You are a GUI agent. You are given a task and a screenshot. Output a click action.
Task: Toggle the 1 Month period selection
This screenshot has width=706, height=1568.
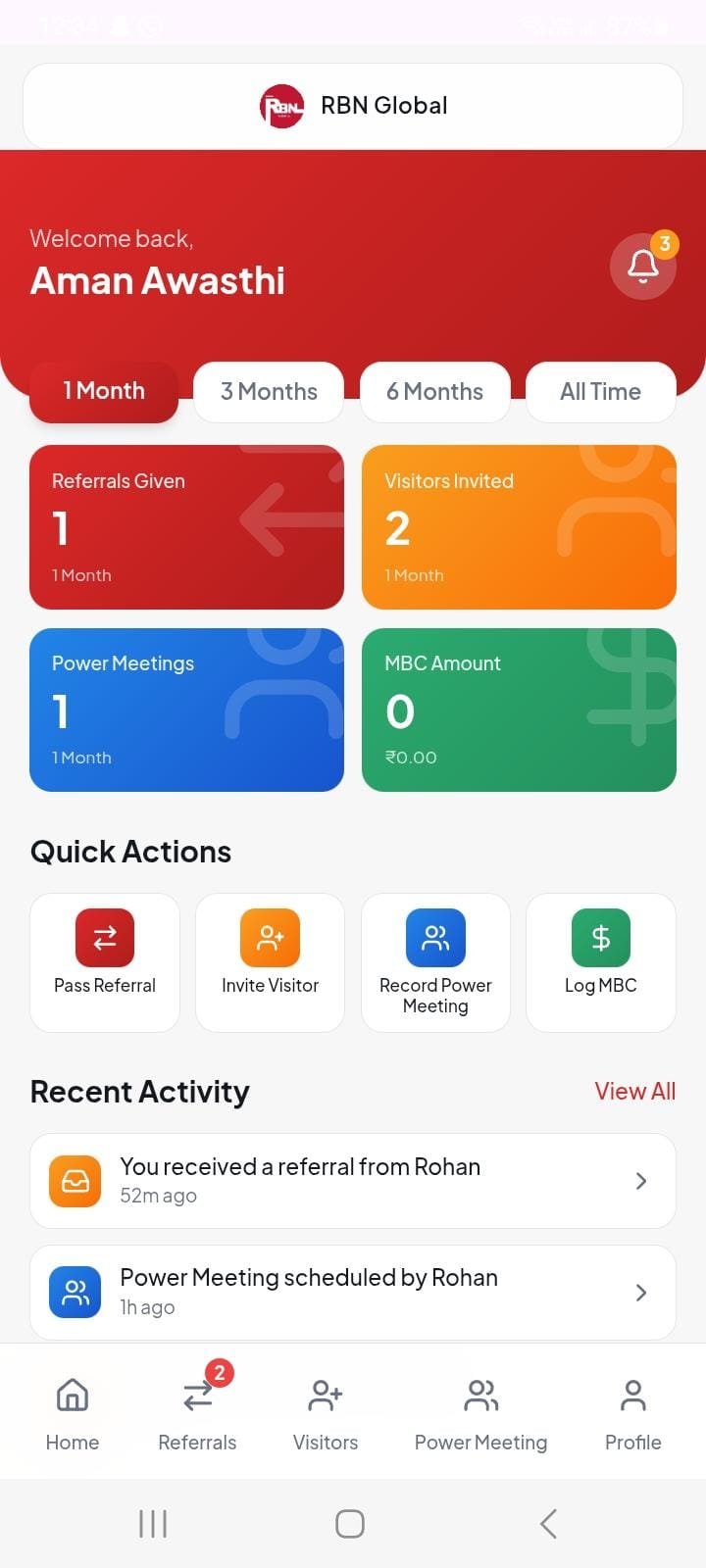click(x=104, y=392)
